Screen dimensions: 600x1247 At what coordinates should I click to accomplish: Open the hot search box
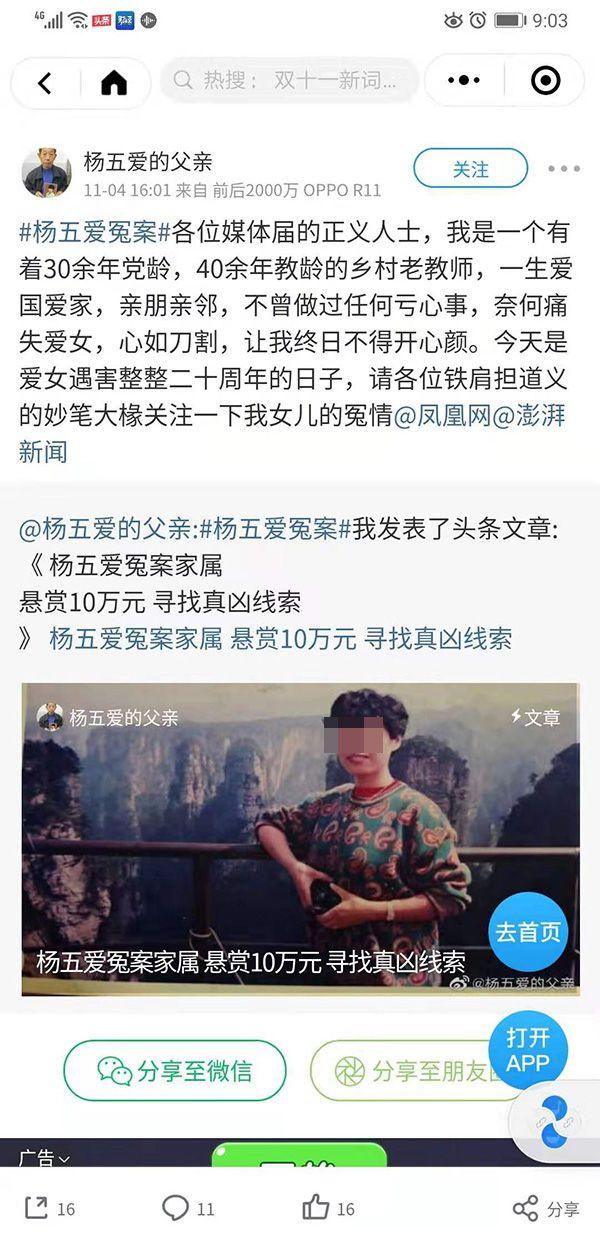(288, 81)
